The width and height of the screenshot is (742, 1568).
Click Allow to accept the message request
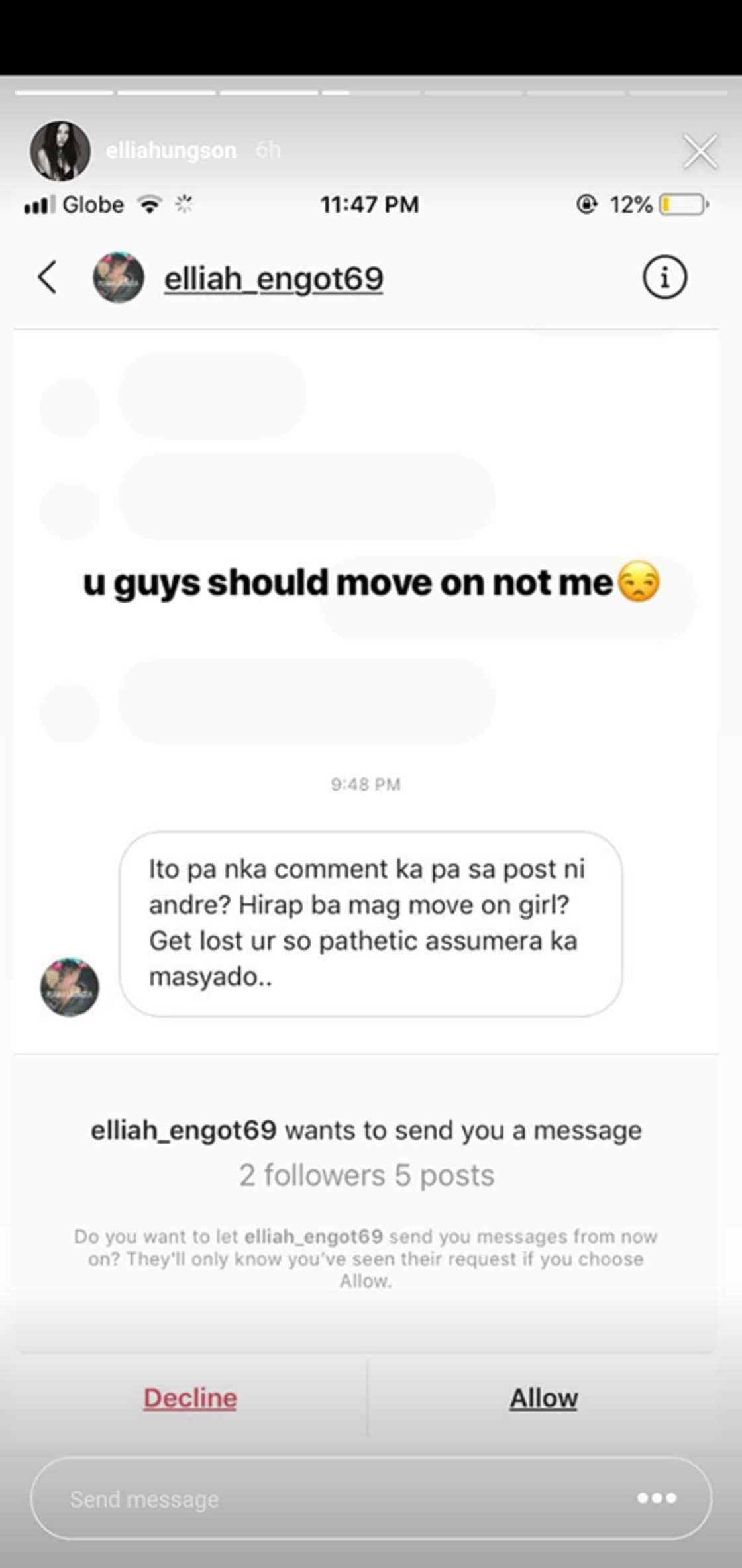[x=543, y=1397]
